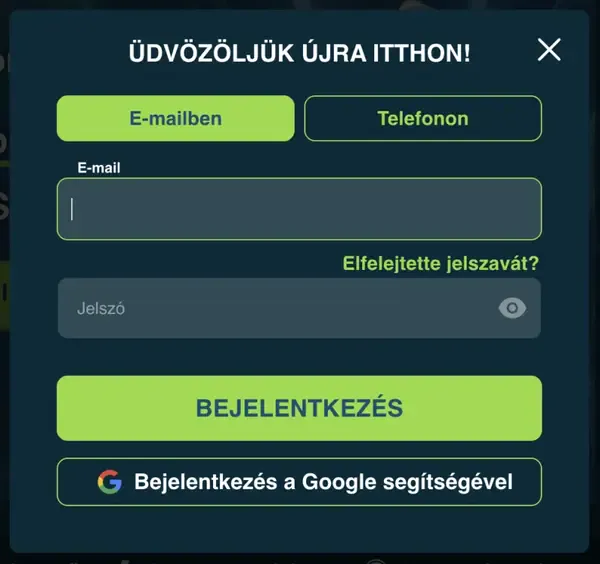
Task: Focus the E-mail input field
Action: pyautogui.click(x=299, y=209)
